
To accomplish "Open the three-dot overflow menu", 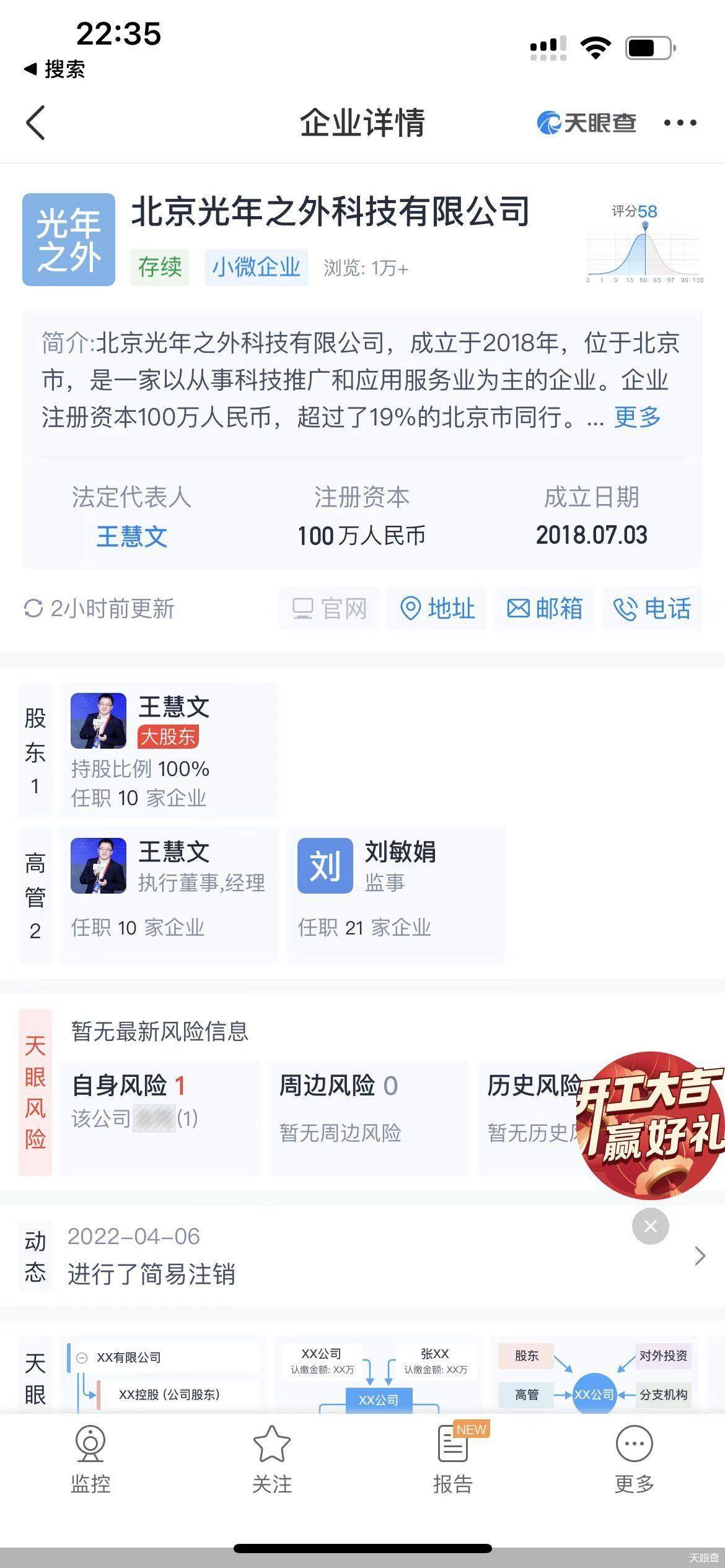I will (x=680, y=123).
